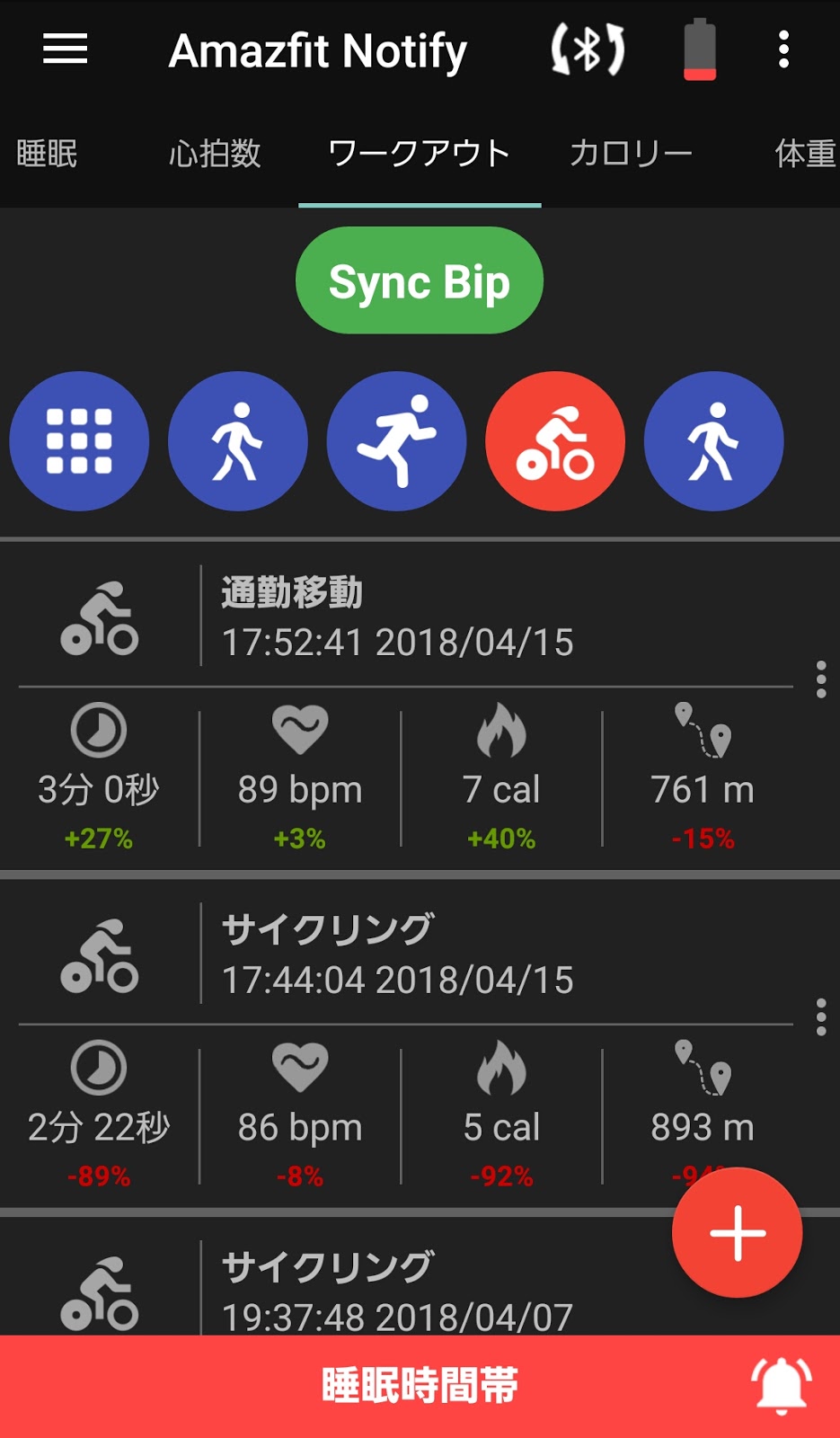
Task: Open options for the 通勤移動 workout
Action: (x=820, y=680)
